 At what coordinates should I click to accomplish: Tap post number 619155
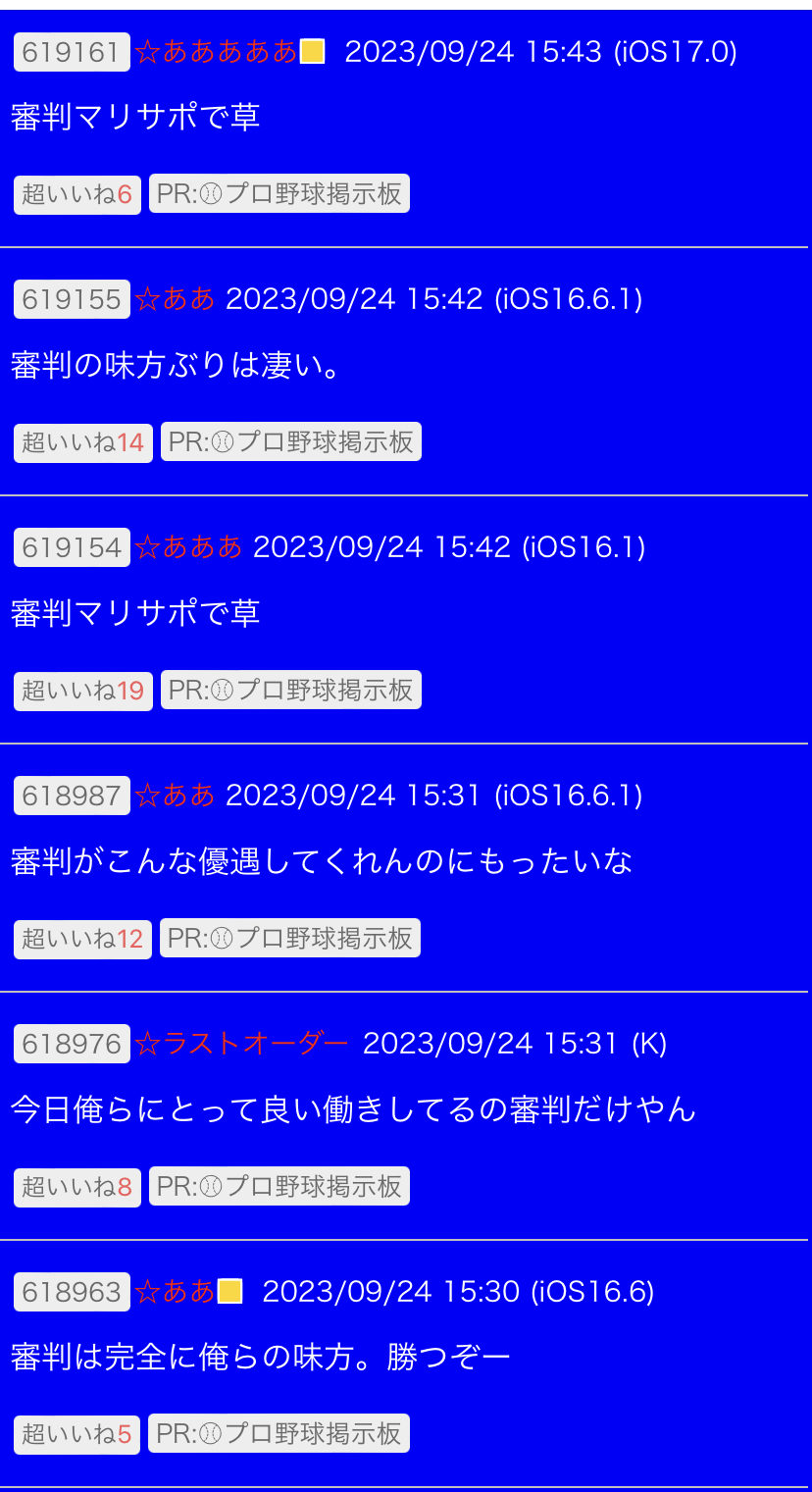coord(72,299)
